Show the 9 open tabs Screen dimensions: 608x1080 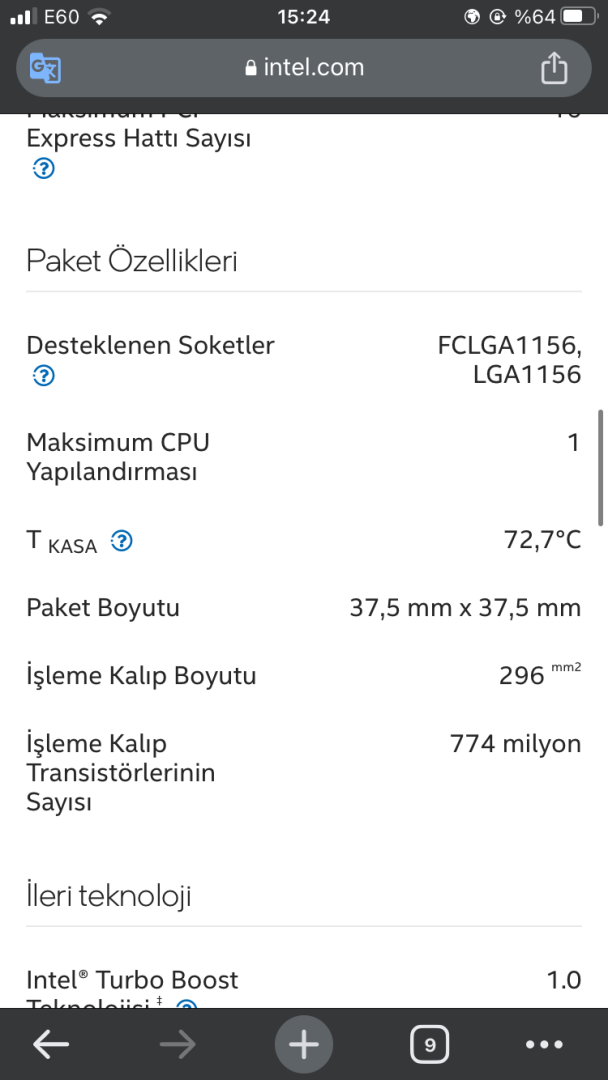429,1045
